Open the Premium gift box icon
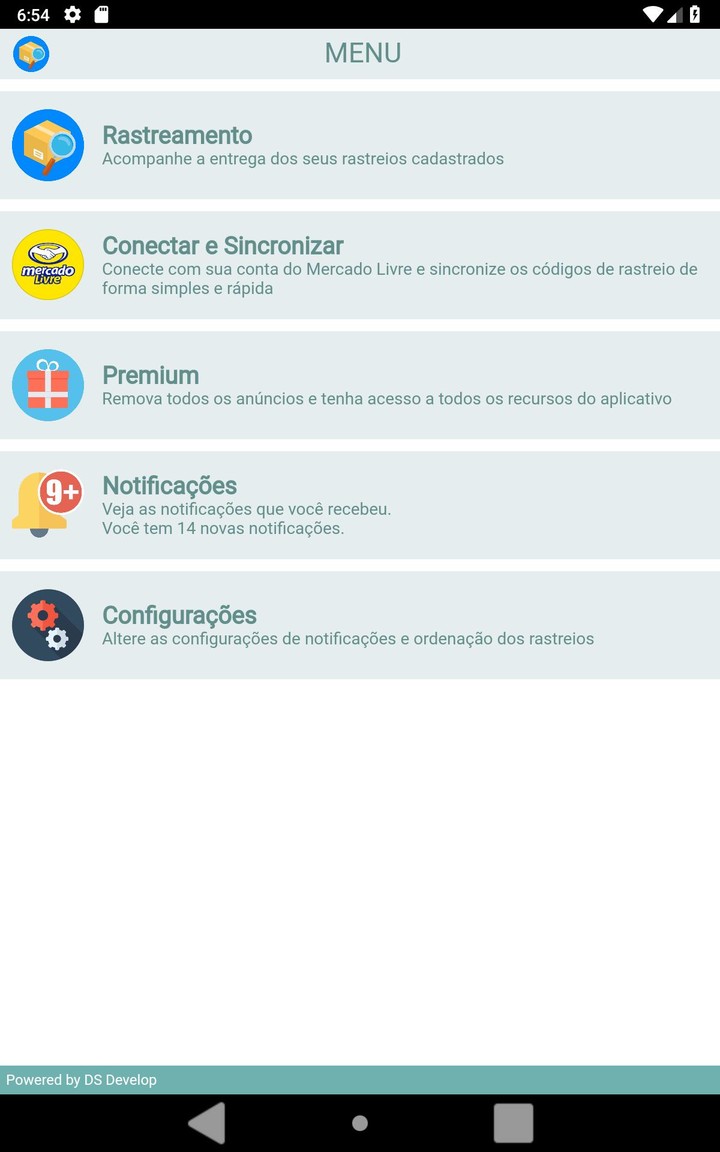This screenshot has height=1152, width=720. pos(47,385)
